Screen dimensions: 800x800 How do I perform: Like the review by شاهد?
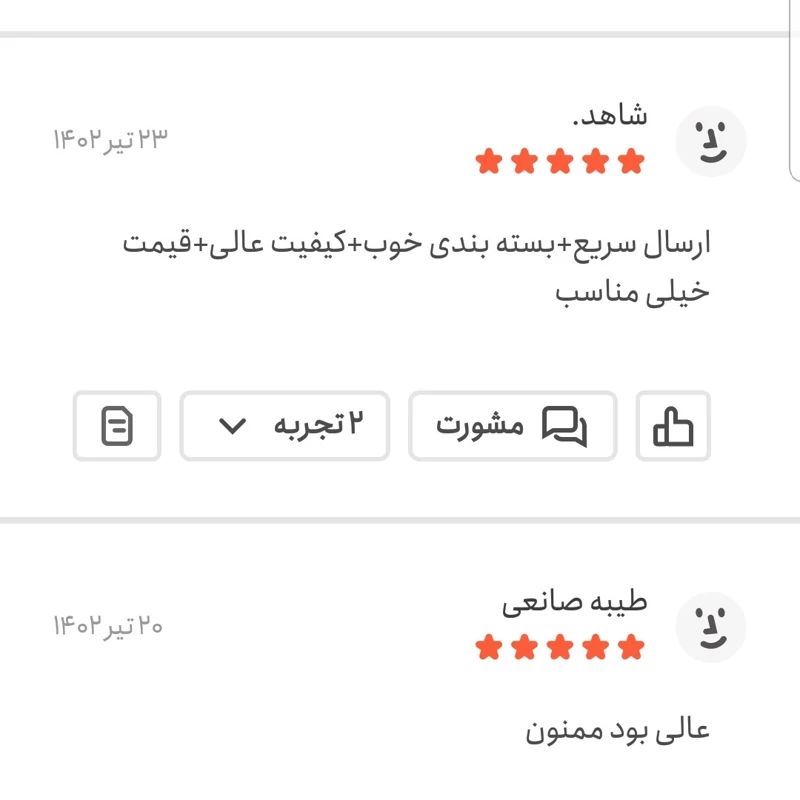(673, 426)
